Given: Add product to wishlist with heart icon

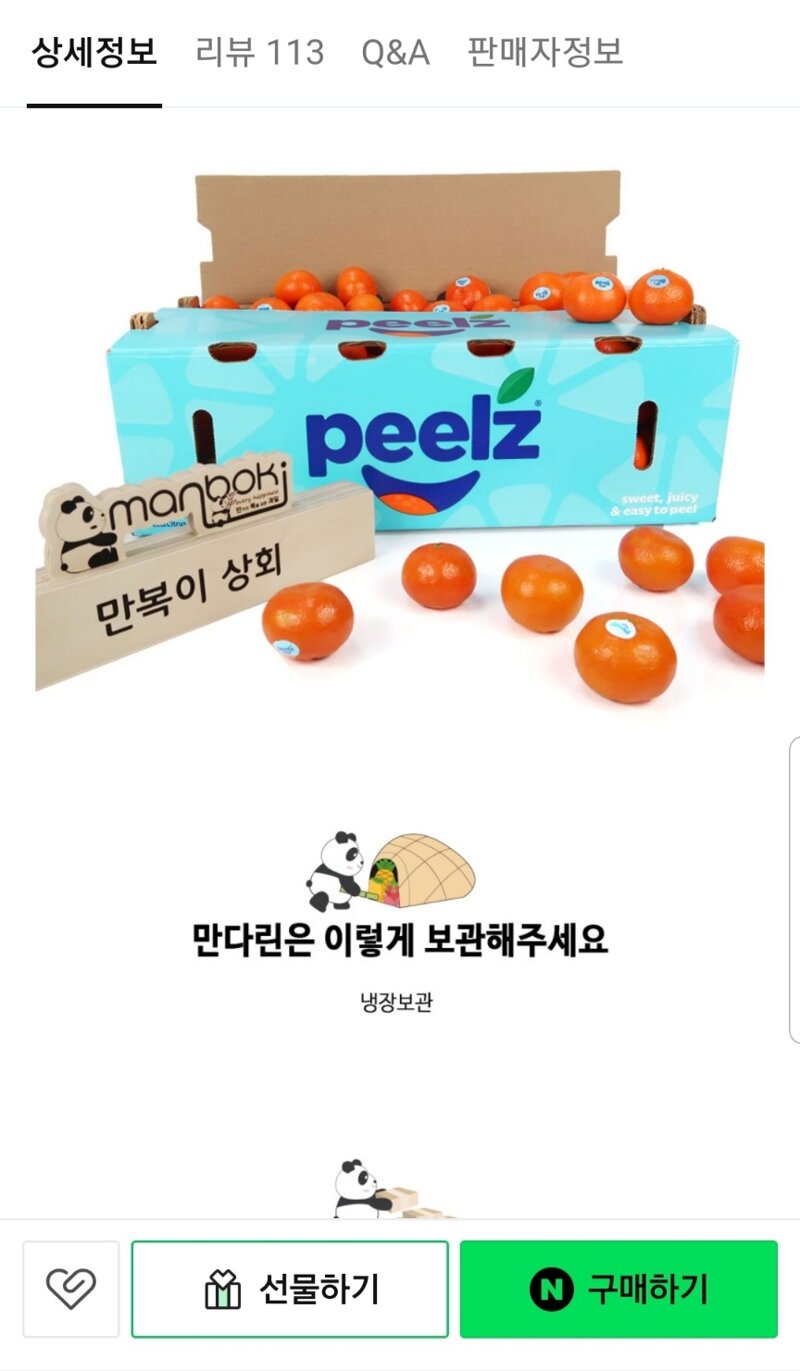Looking at the screenshot, I should (x=71, y=1289).
